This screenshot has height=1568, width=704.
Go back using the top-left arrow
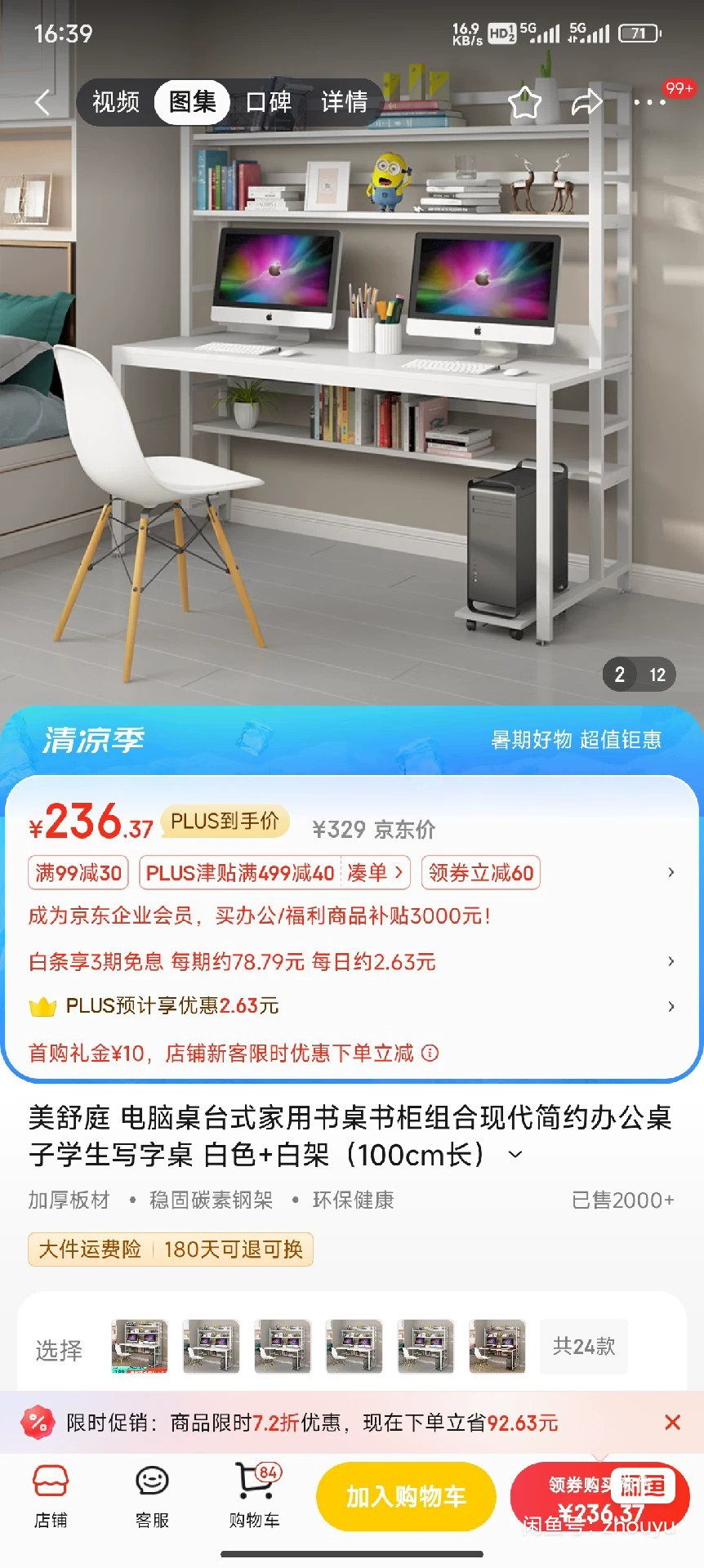coord(42,102)
